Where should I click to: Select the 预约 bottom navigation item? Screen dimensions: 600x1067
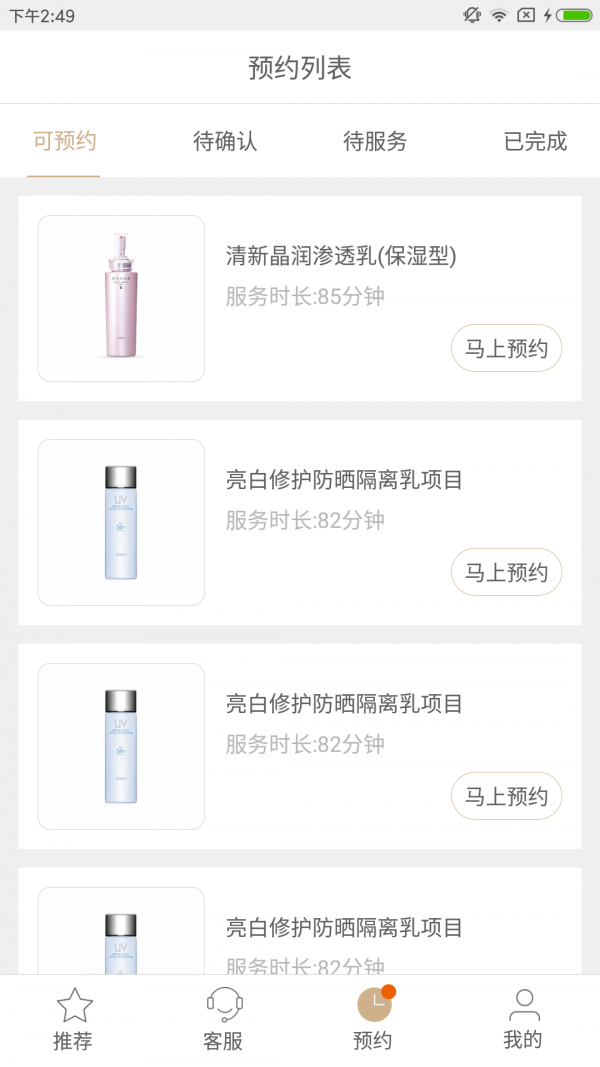tap(373, 1019)
